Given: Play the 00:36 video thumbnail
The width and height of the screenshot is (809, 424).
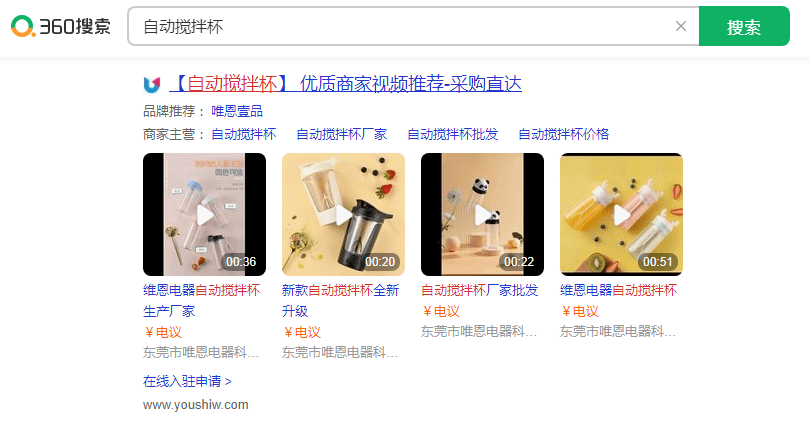Looking at the screenshot, I should (204, 214).
